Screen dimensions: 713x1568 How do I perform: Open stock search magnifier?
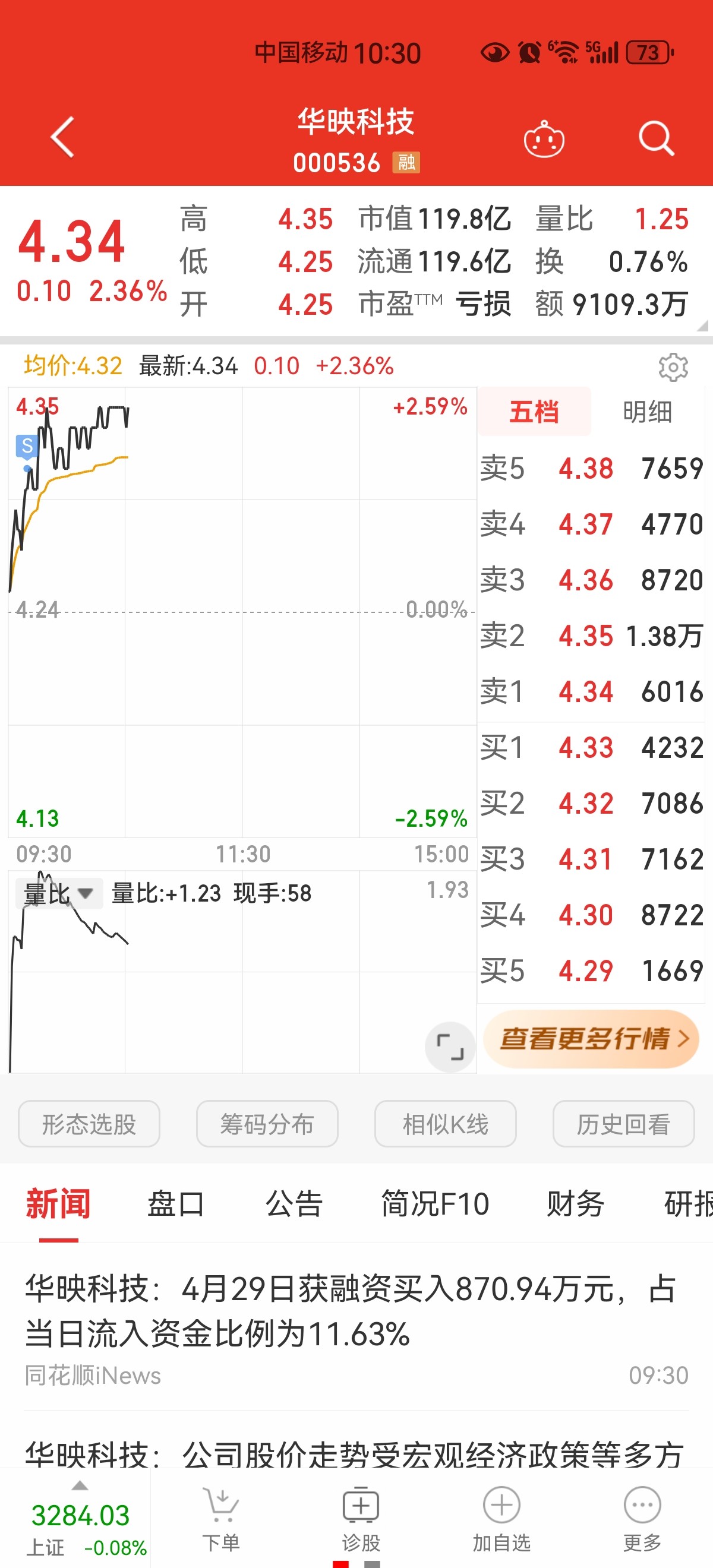point(657,139)
